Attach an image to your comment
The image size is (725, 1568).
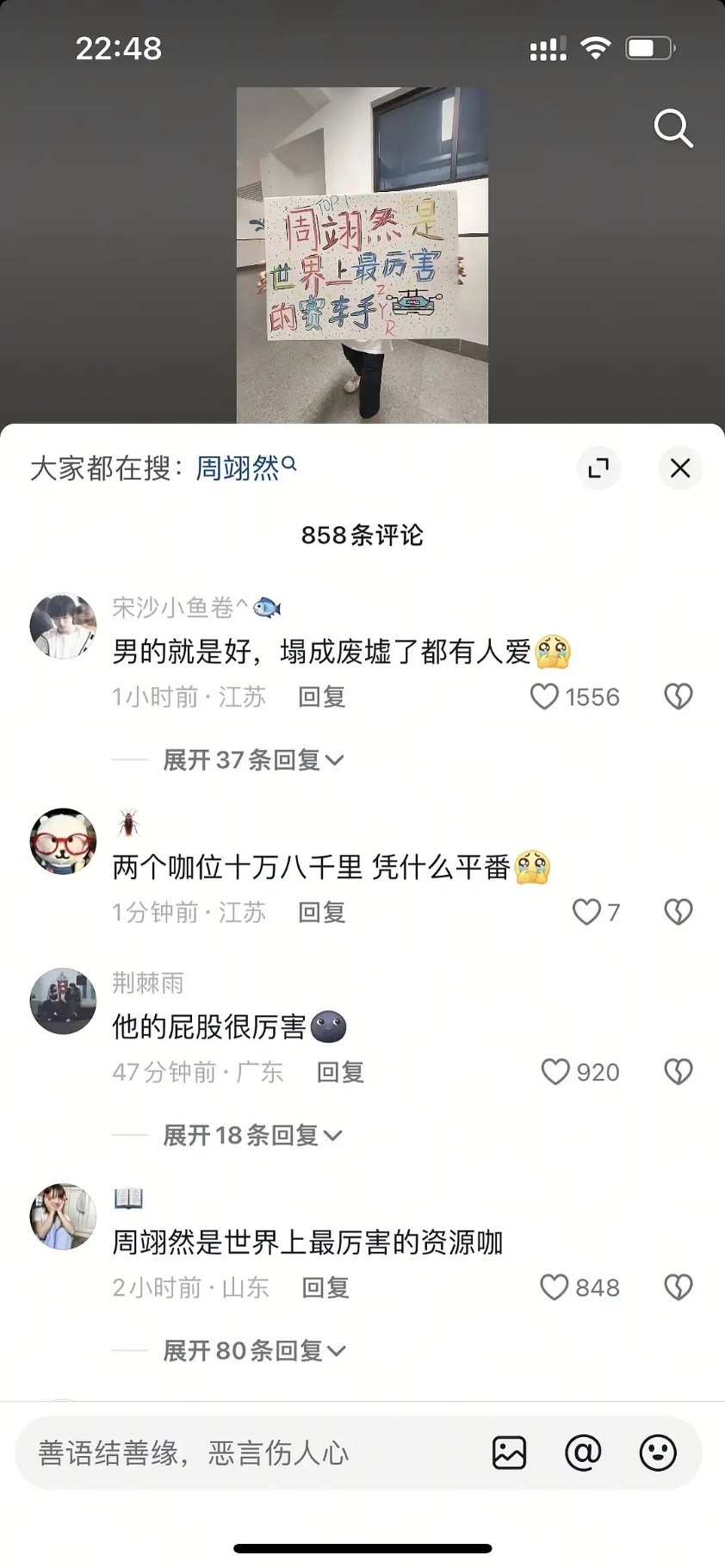(510, 1453)
